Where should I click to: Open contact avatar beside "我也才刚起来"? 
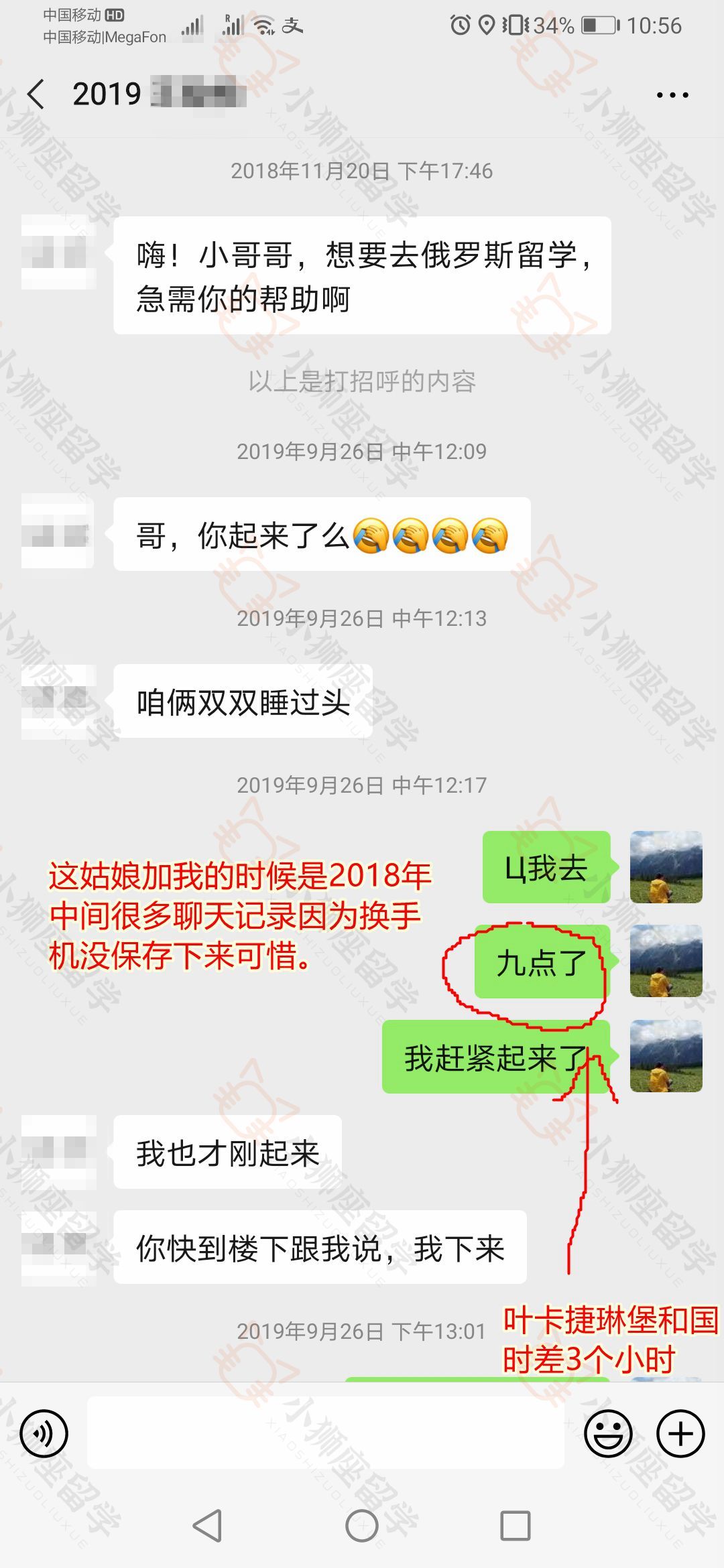coord(58,1152)
